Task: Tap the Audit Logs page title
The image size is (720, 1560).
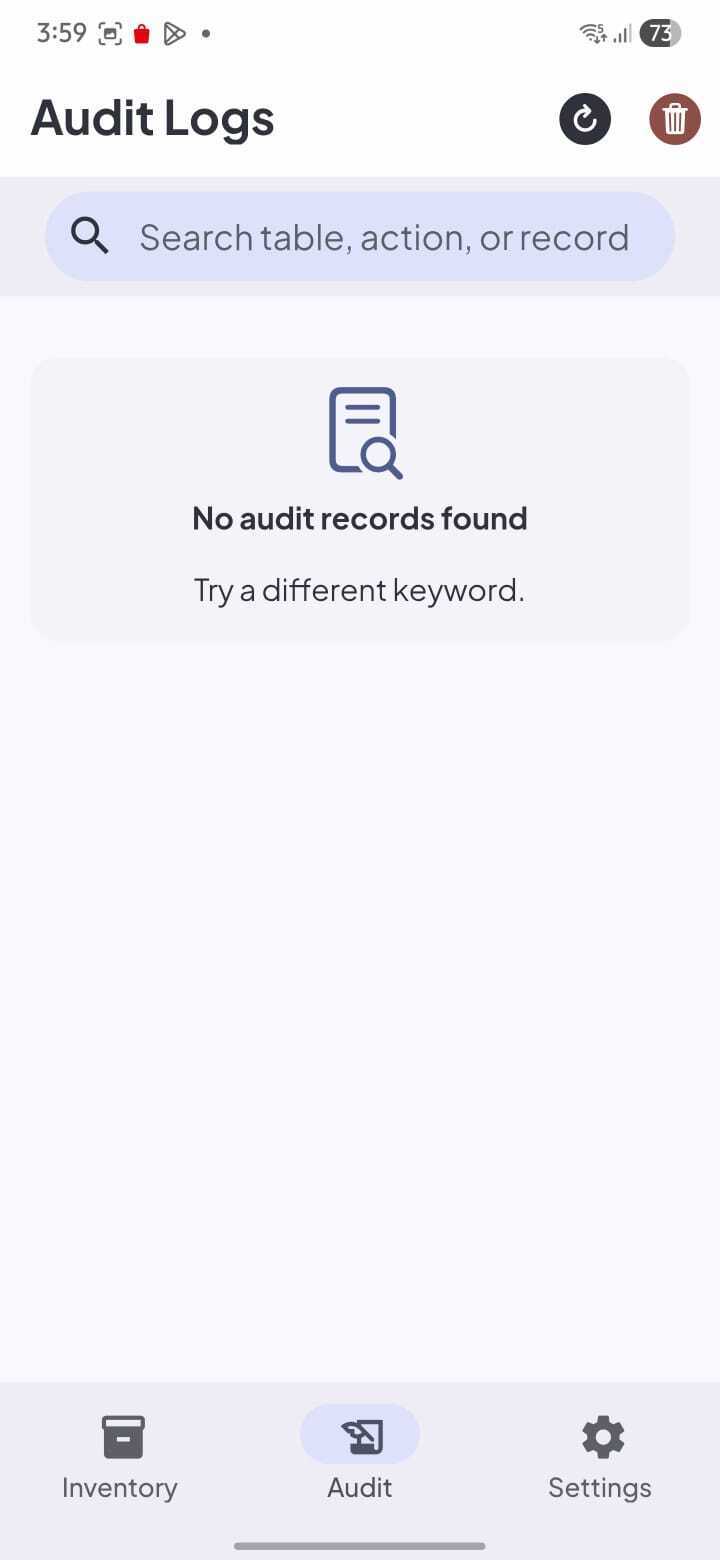Action: point(153,117)
